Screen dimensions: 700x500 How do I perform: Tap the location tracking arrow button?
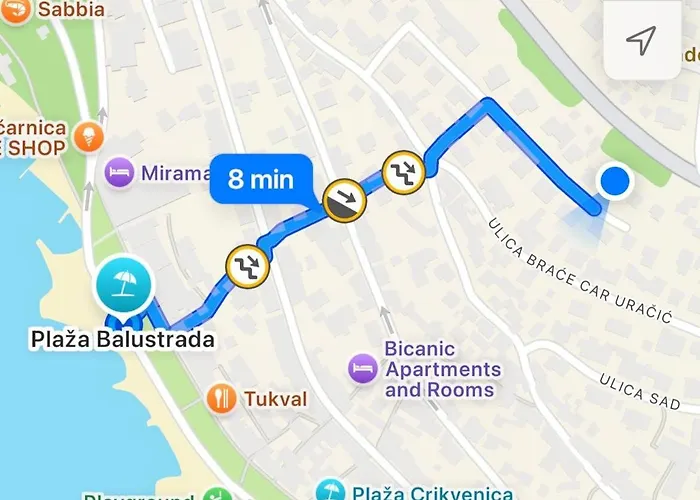pos(641,40)
